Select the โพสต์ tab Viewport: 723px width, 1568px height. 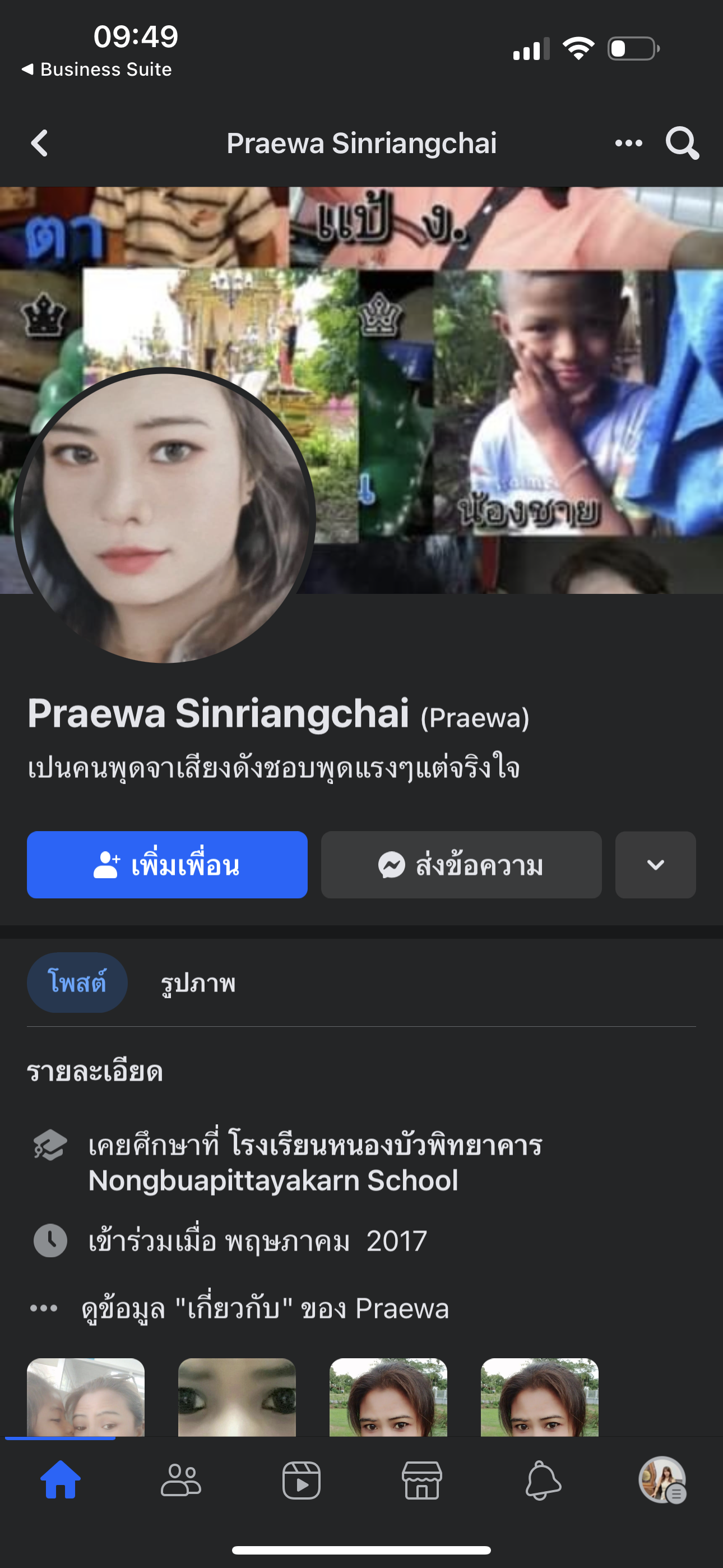77,983
